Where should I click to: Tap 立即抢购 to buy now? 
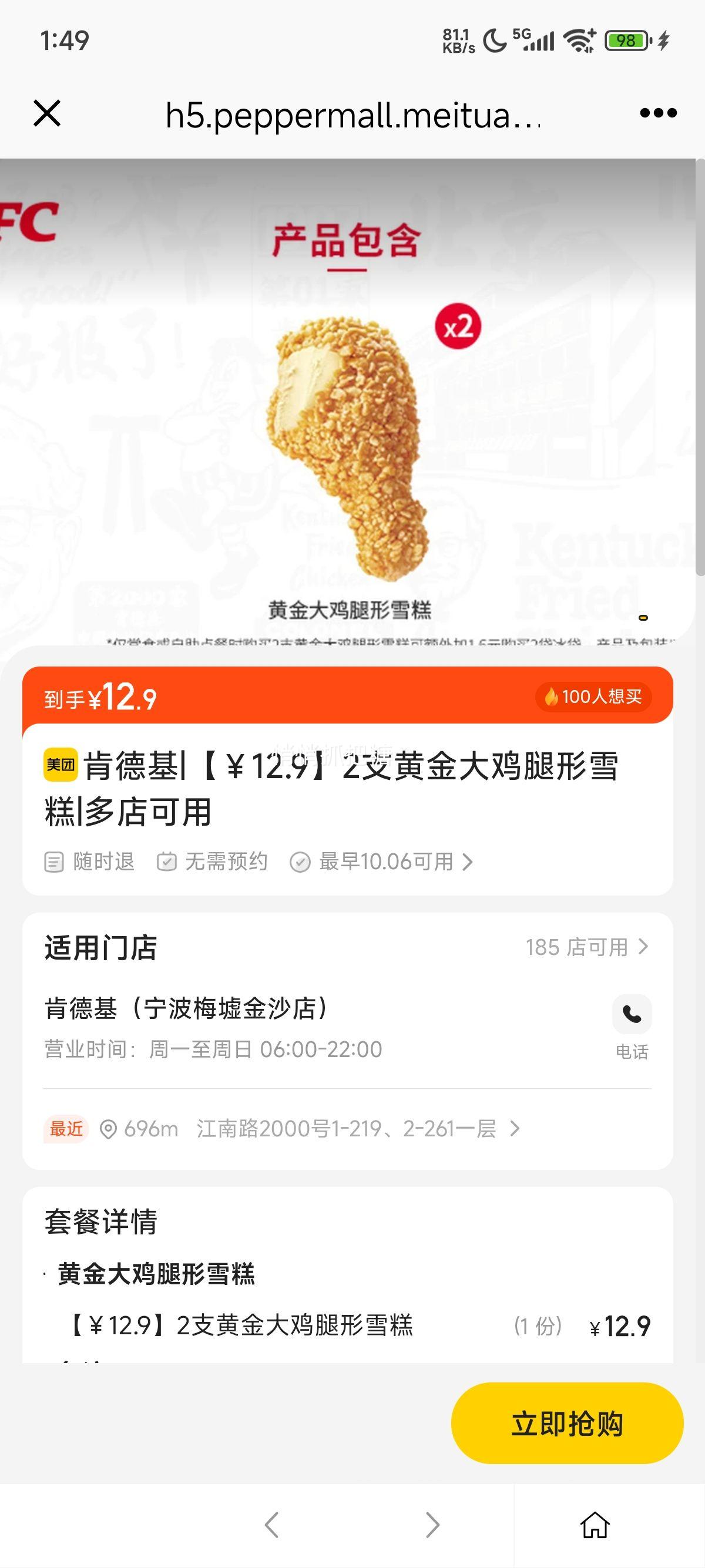(x=567, y=1424)
